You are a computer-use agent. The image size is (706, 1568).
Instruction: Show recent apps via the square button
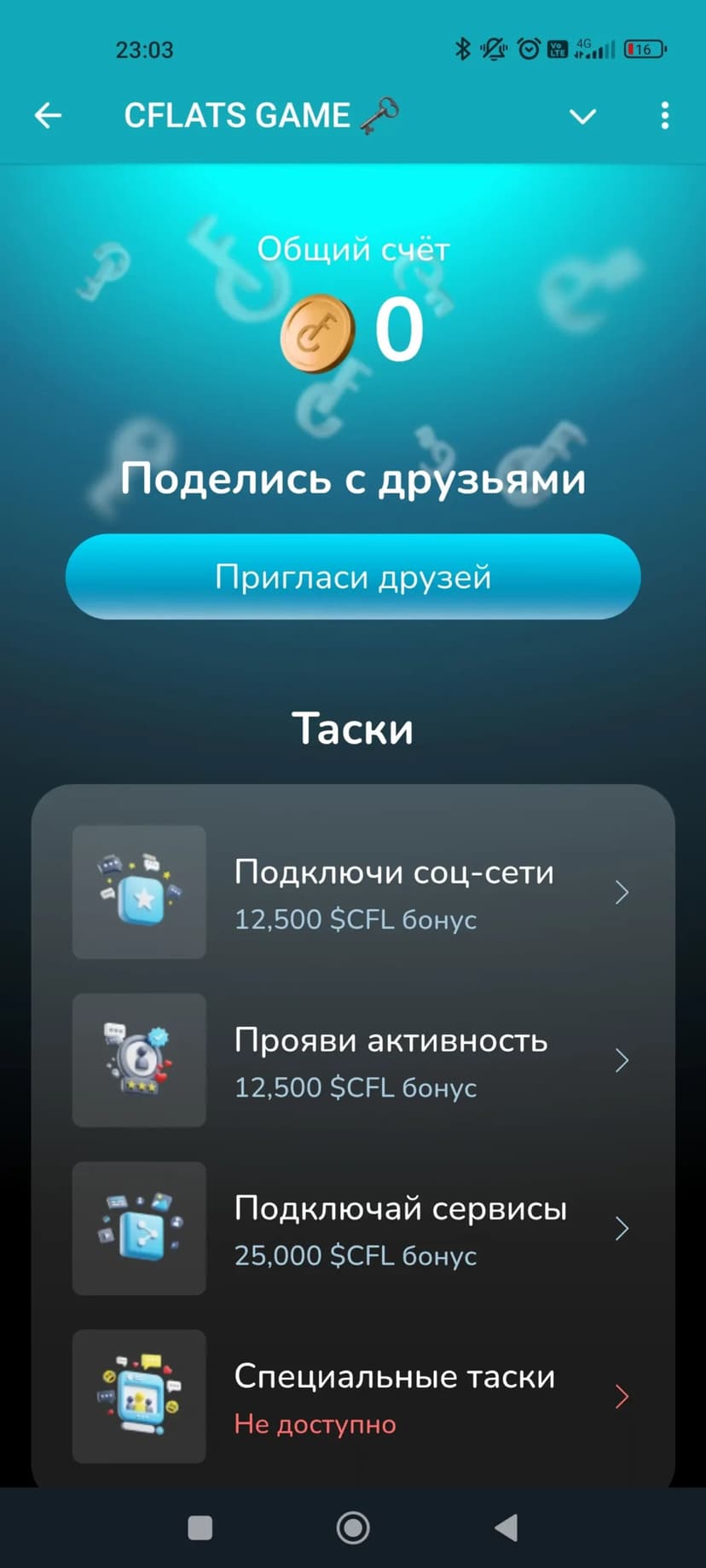point(200,1528)
